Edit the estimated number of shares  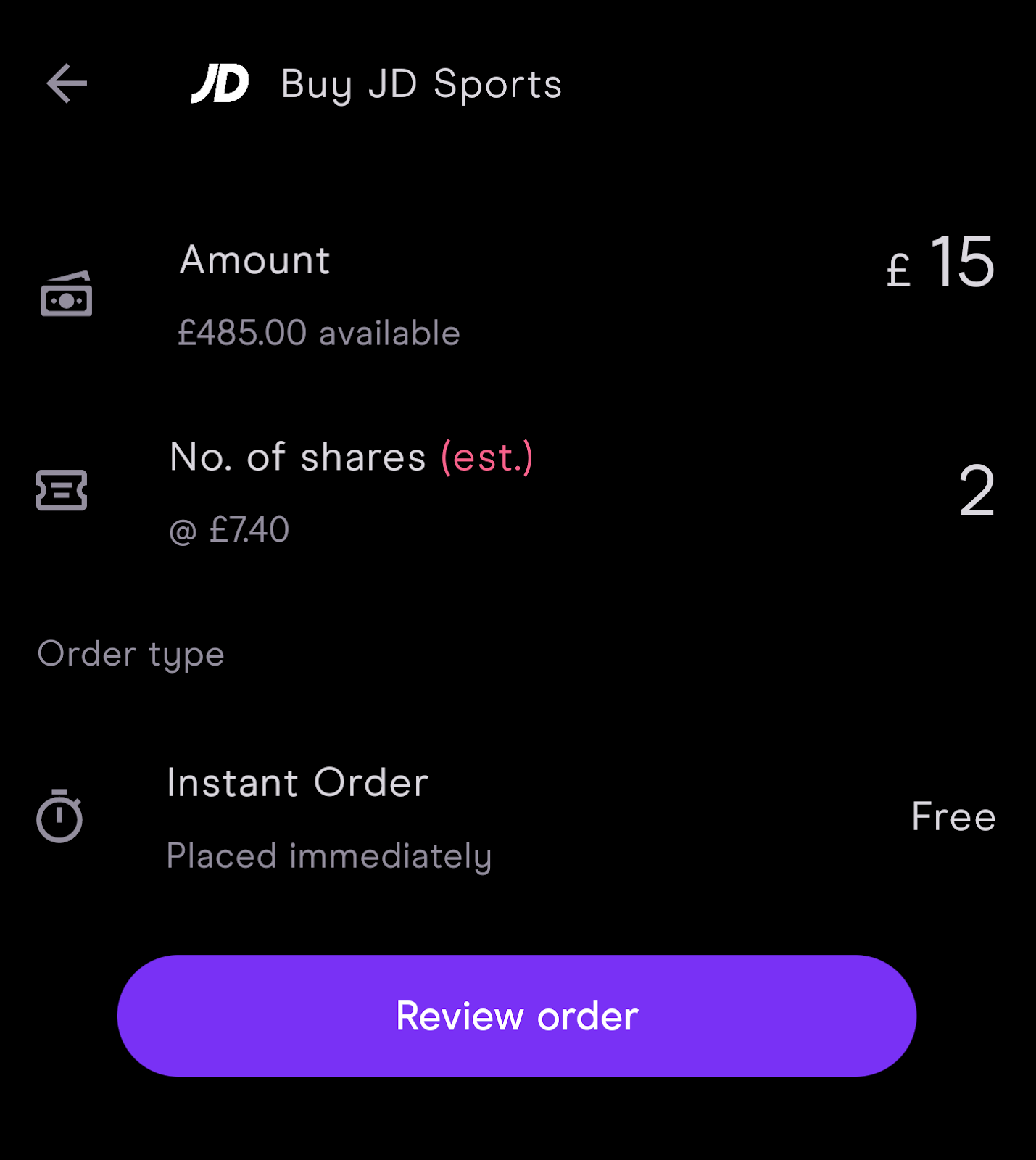click(976, 491)
